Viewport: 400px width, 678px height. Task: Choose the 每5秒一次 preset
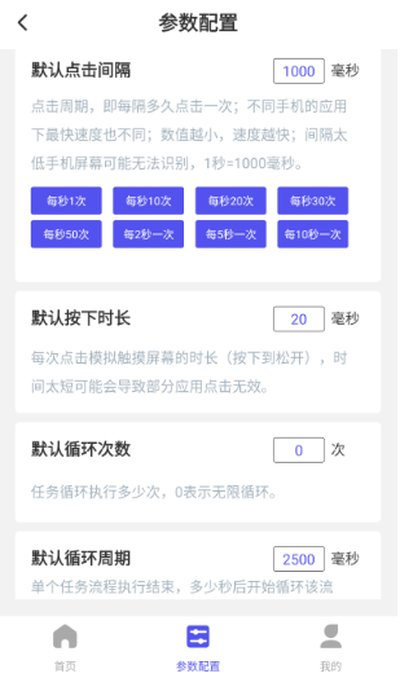[x=230, y=234]
